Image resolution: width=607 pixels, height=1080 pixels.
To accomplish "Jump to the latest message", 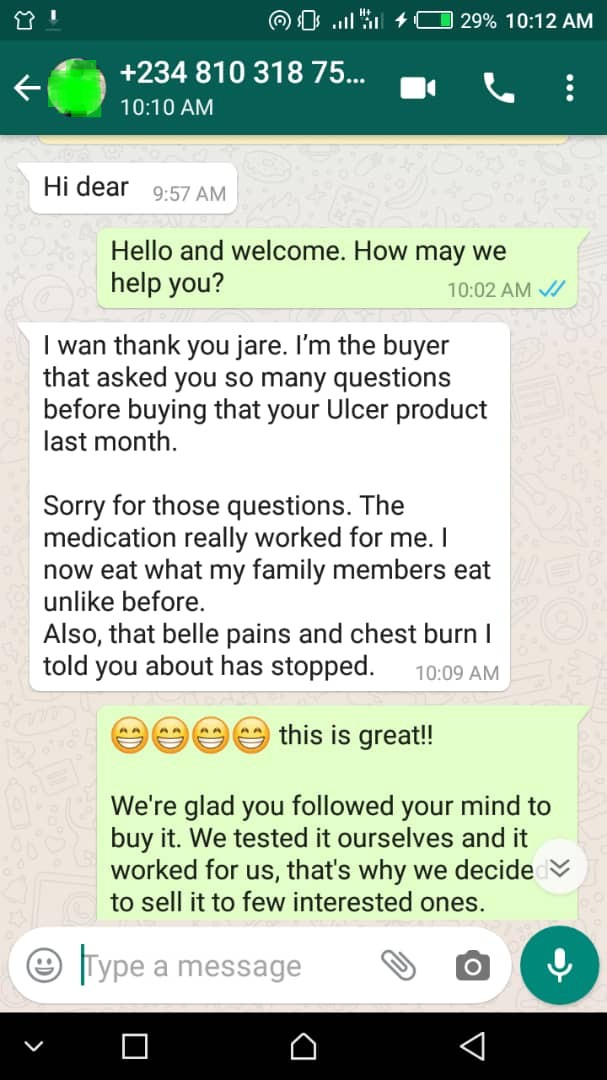I will coord(560,867).
